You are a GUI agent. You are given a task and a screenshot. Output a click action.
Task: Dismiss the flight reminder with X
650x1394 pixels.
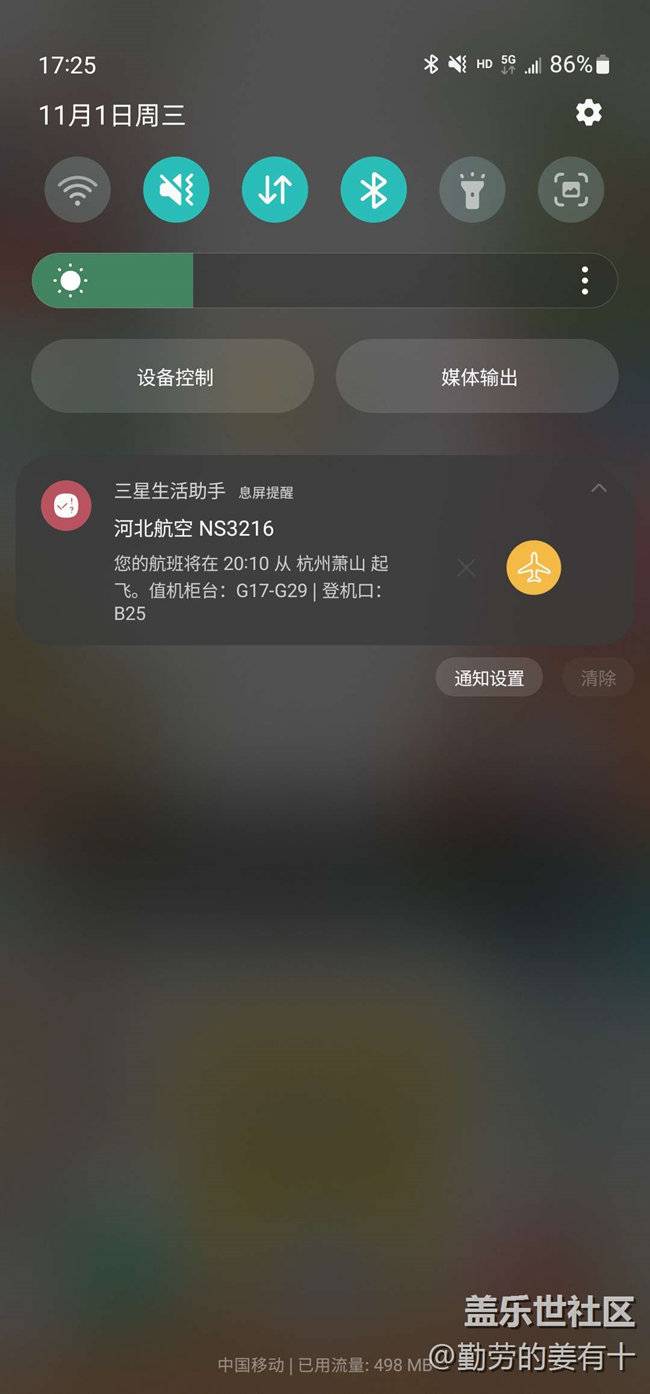pos(466,568)
